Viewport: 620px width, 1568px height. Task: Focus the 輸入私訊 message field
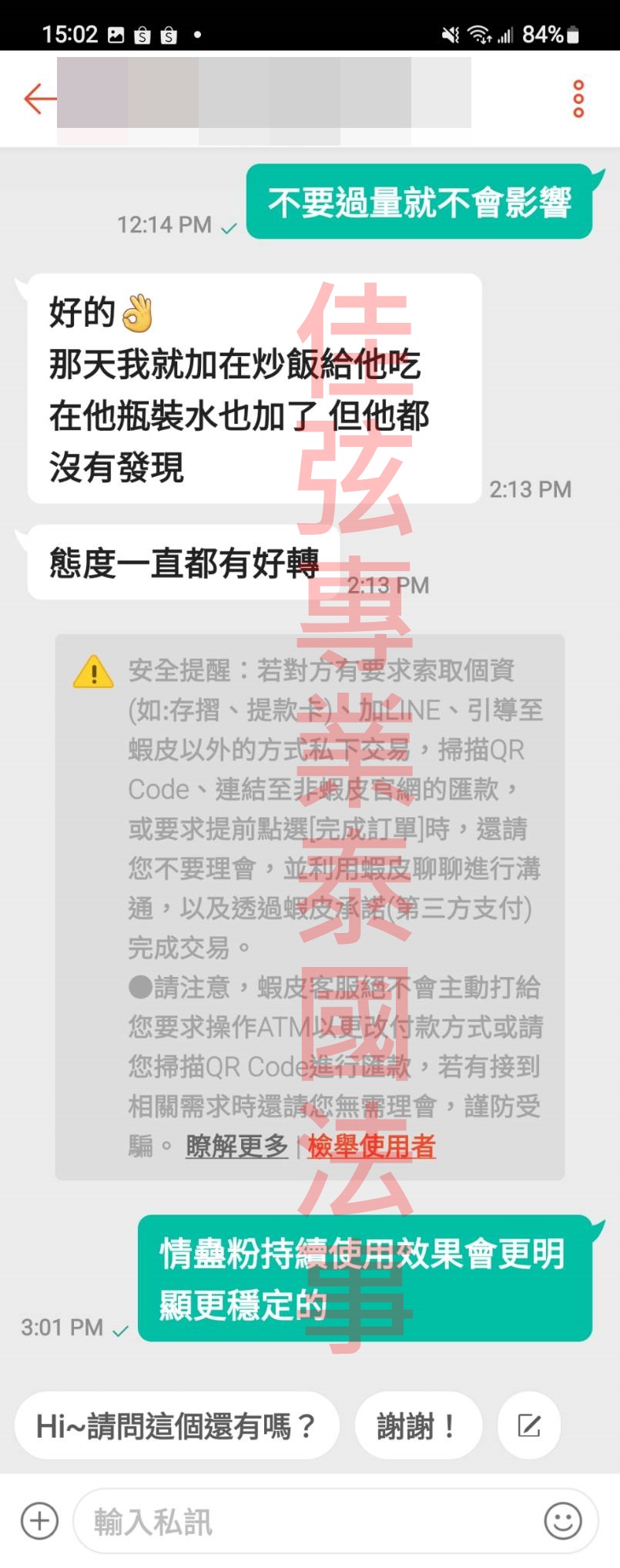308,1521
